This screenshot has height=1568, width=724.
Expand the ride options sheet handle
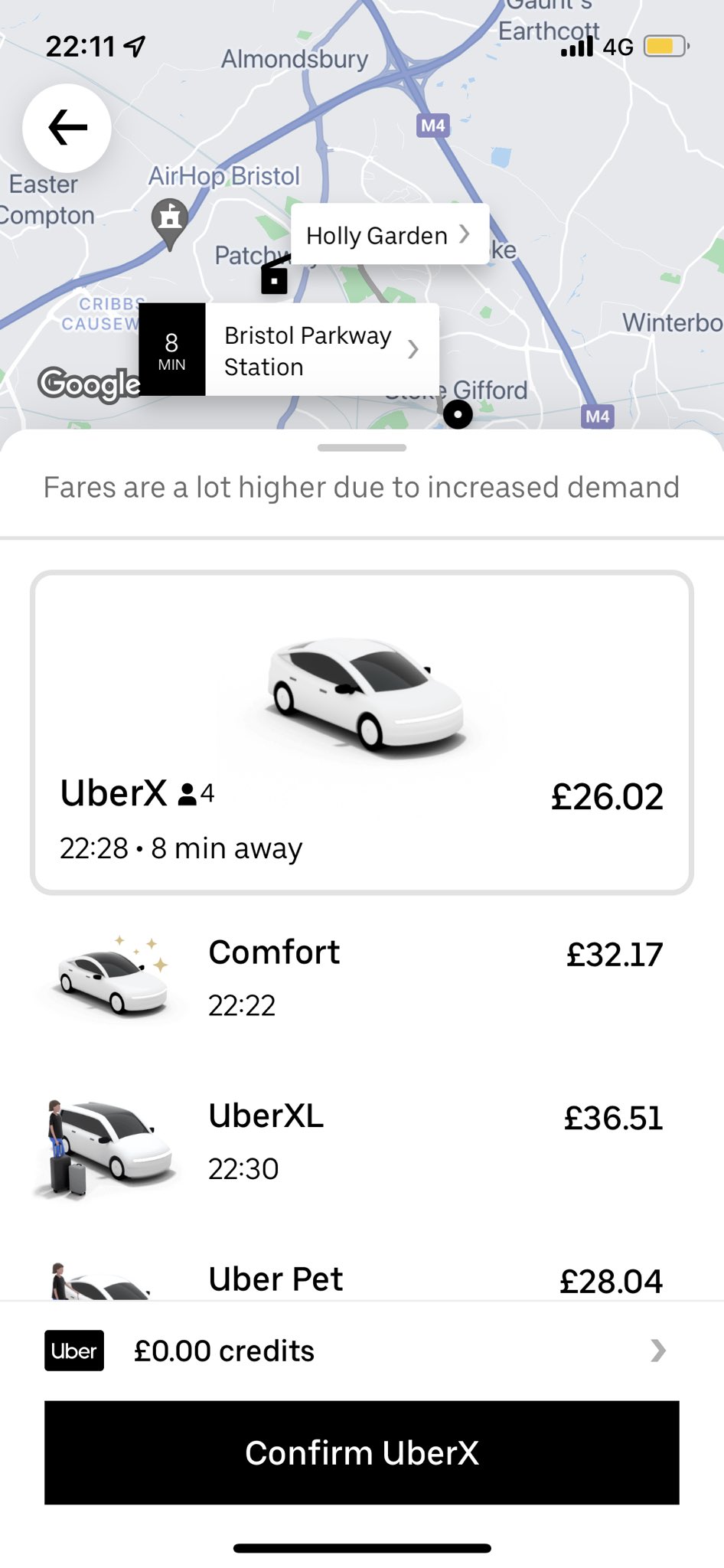coord(361,448)
